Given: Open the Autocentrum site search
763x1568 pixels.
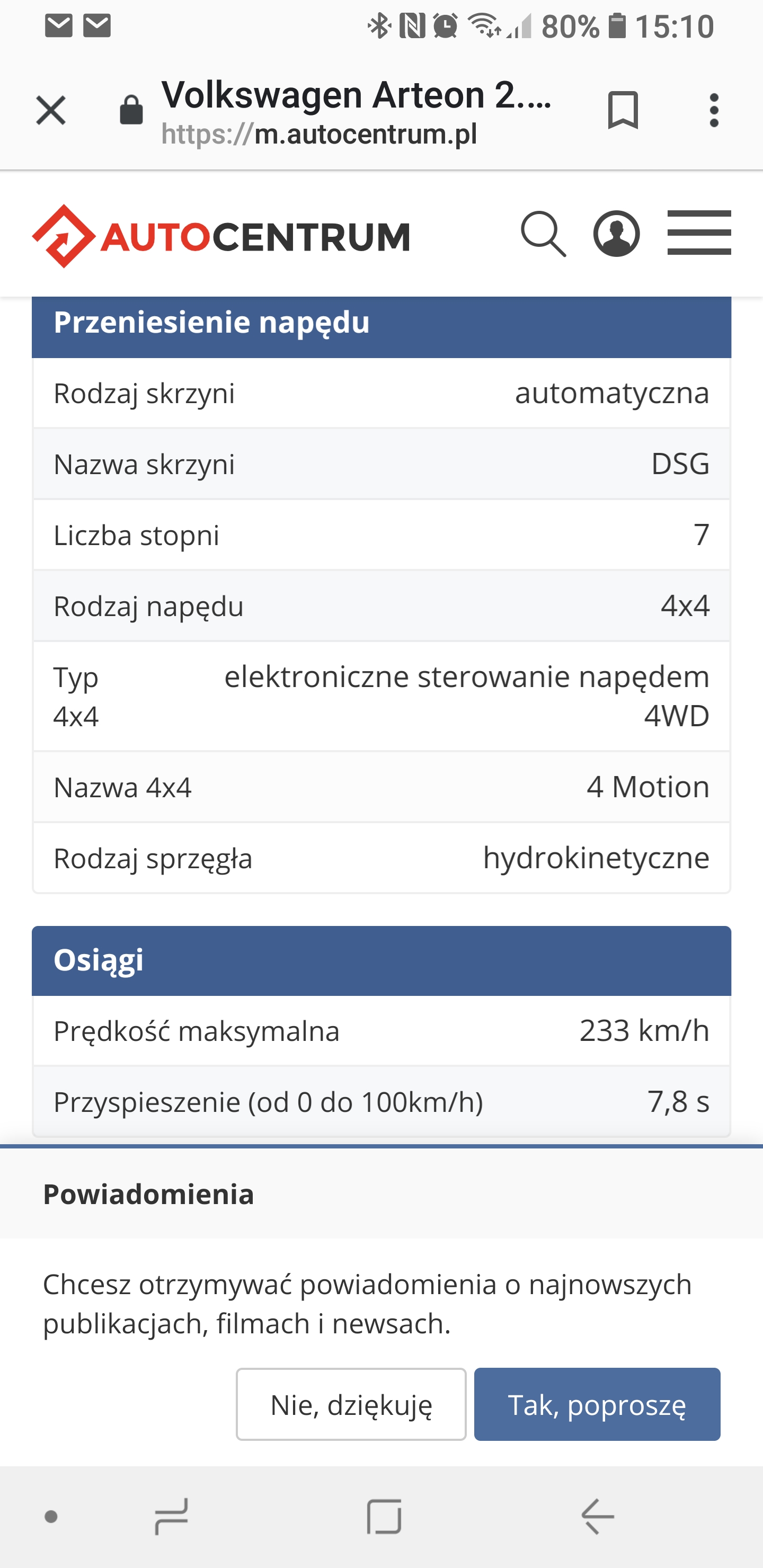Looking at the screenshot, I should coord(543,234).
